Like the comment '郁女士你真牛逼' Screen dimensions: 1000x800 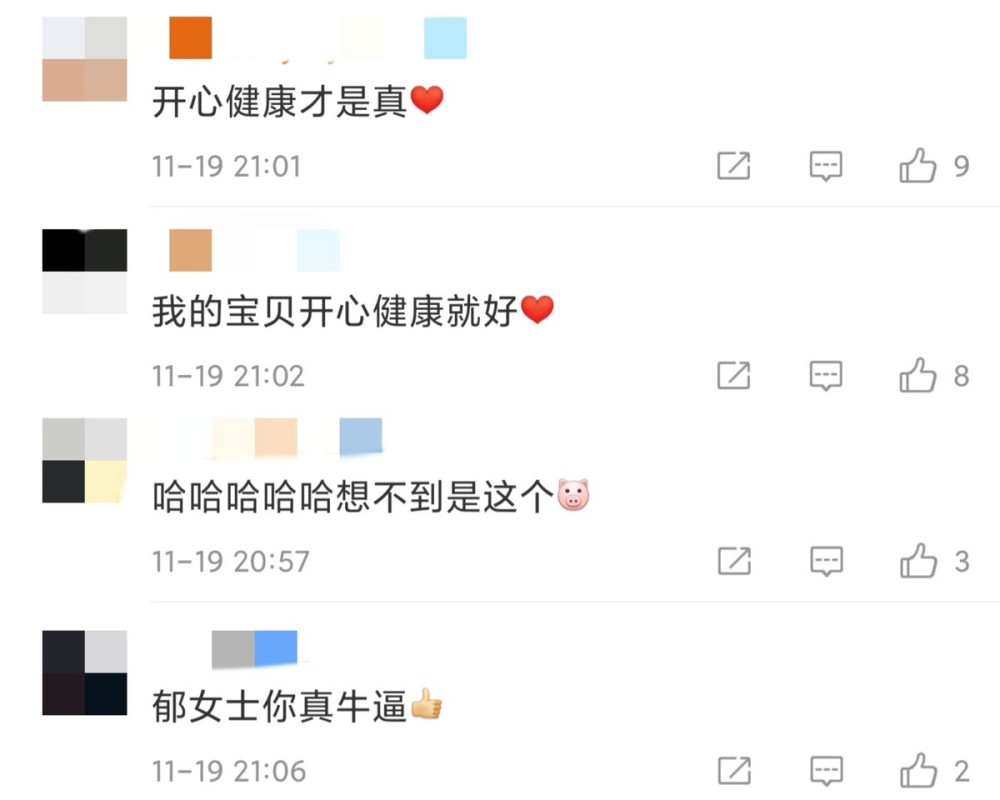918,771
